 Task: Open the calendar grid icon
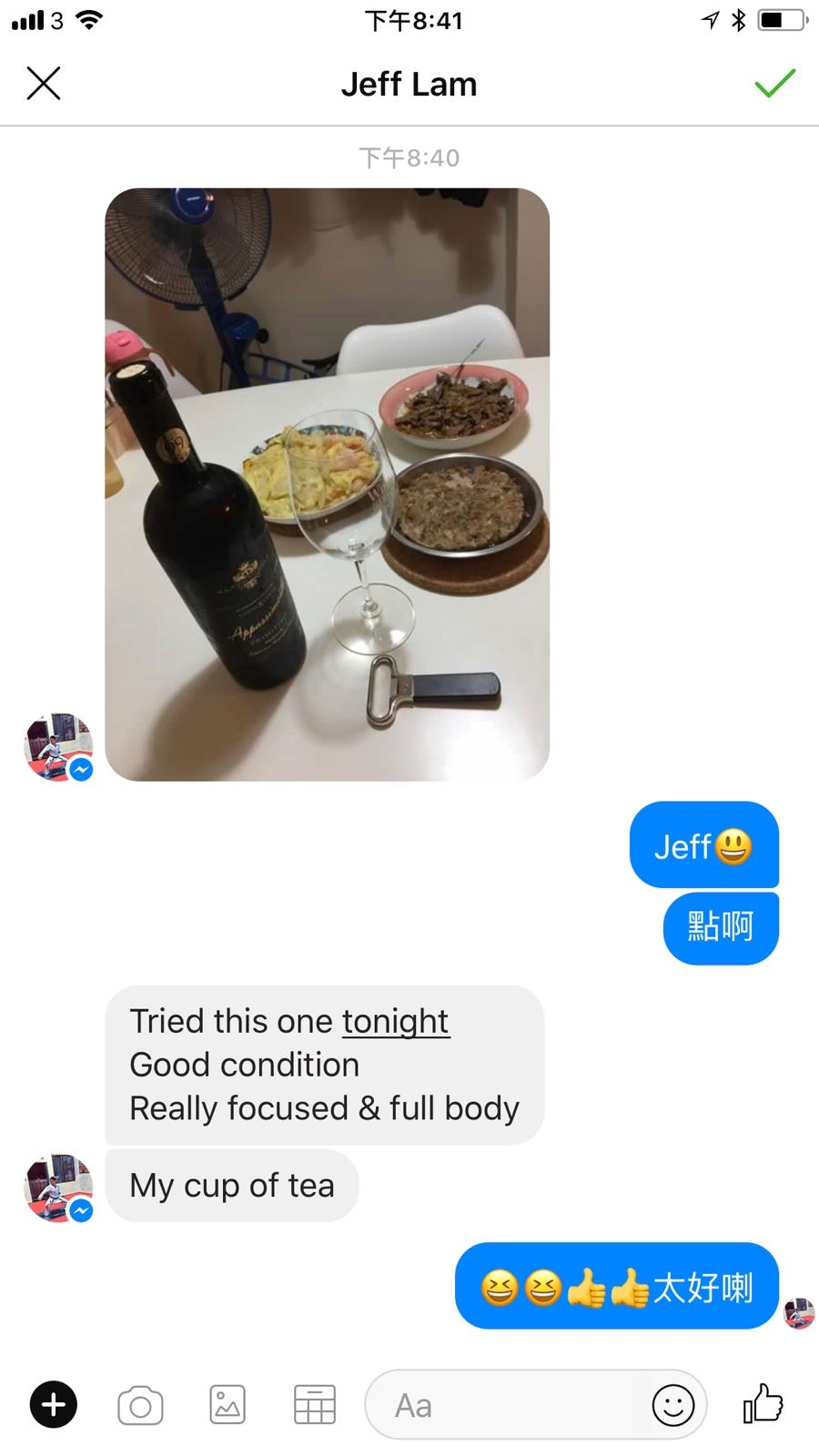315,1405
